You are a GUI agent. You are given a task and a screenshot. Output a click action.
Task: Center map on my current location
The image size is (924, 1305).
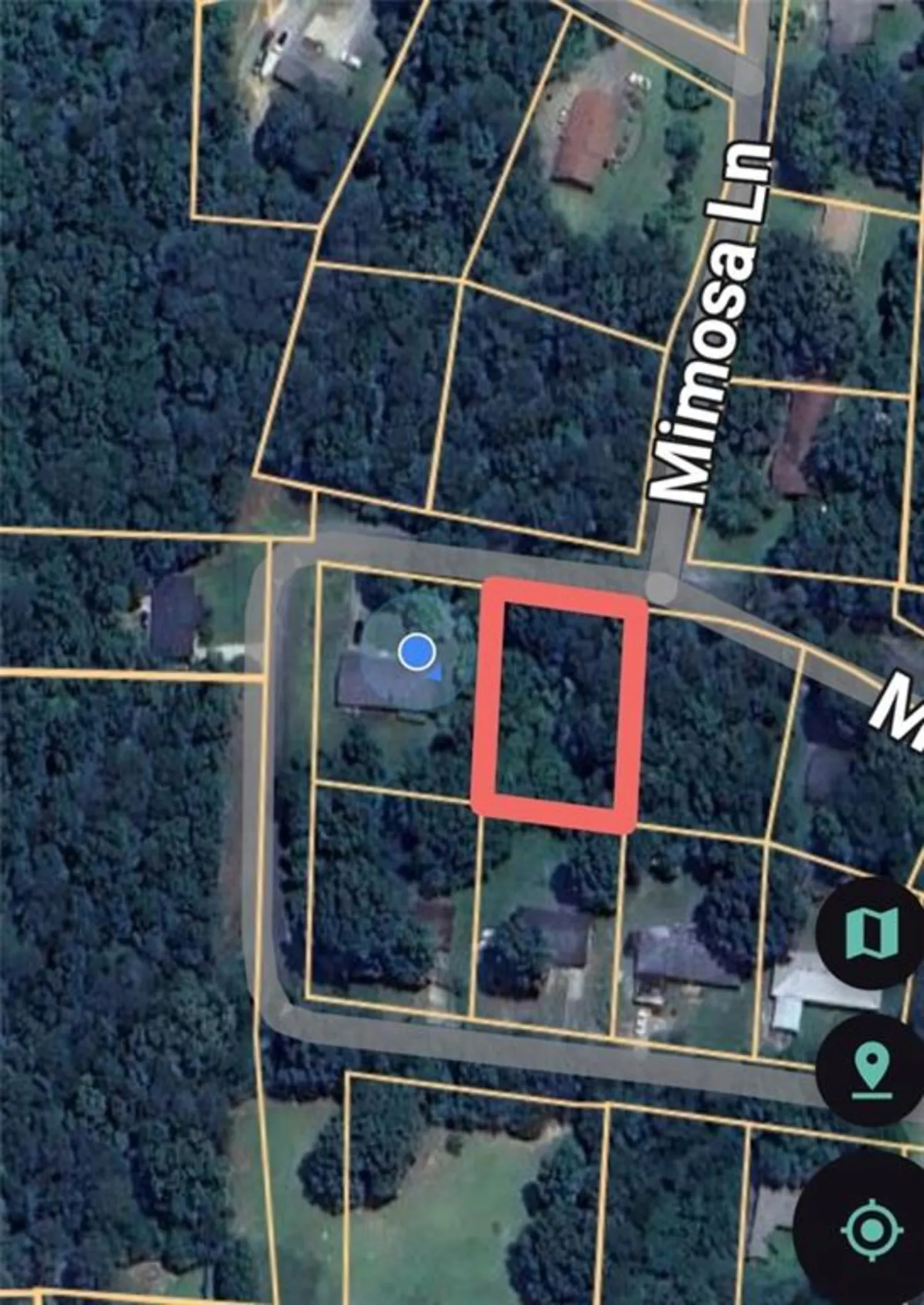[x=871, y=1229]
